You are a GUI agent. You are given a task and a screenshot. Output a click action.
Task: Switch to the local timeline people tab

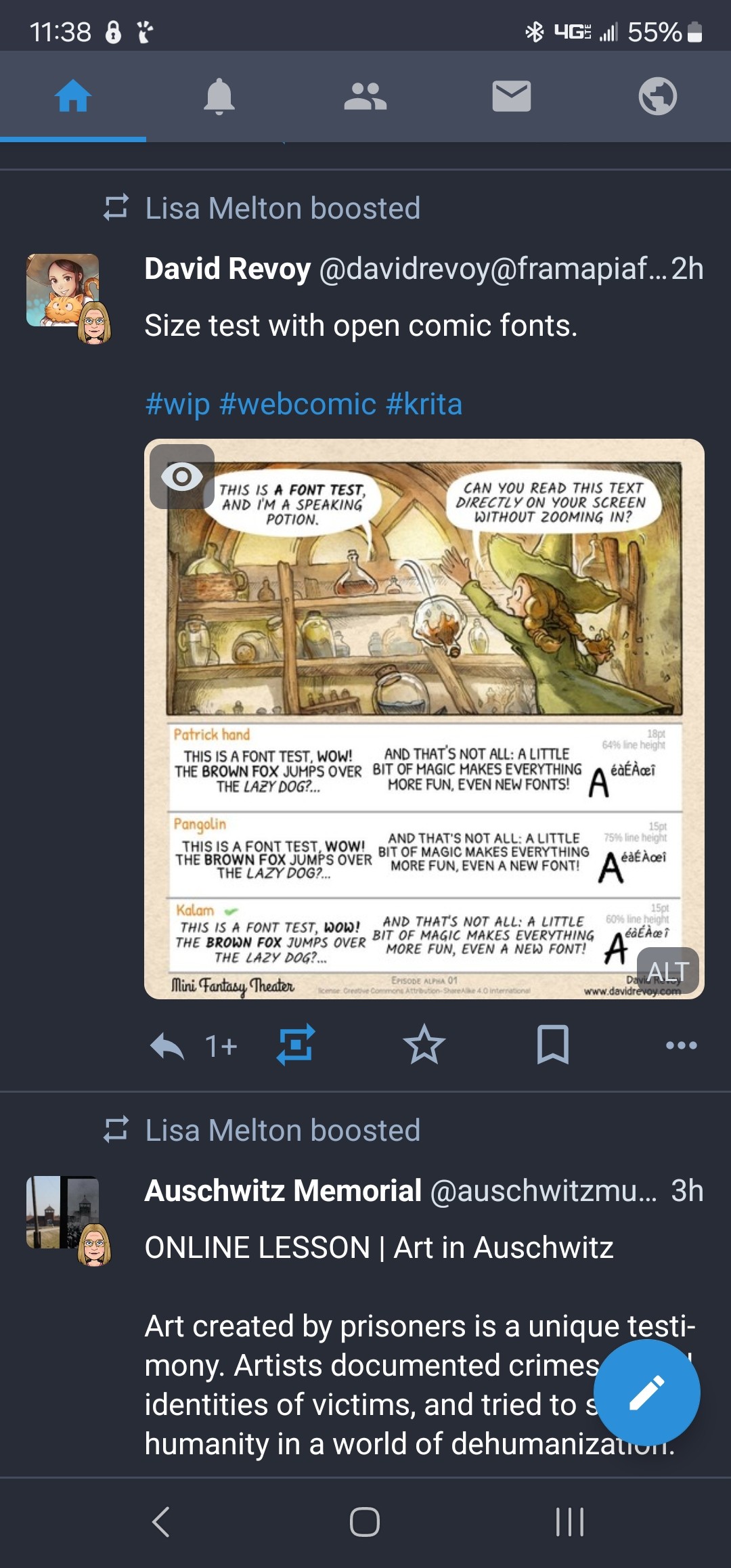click(x=365, y=96)
